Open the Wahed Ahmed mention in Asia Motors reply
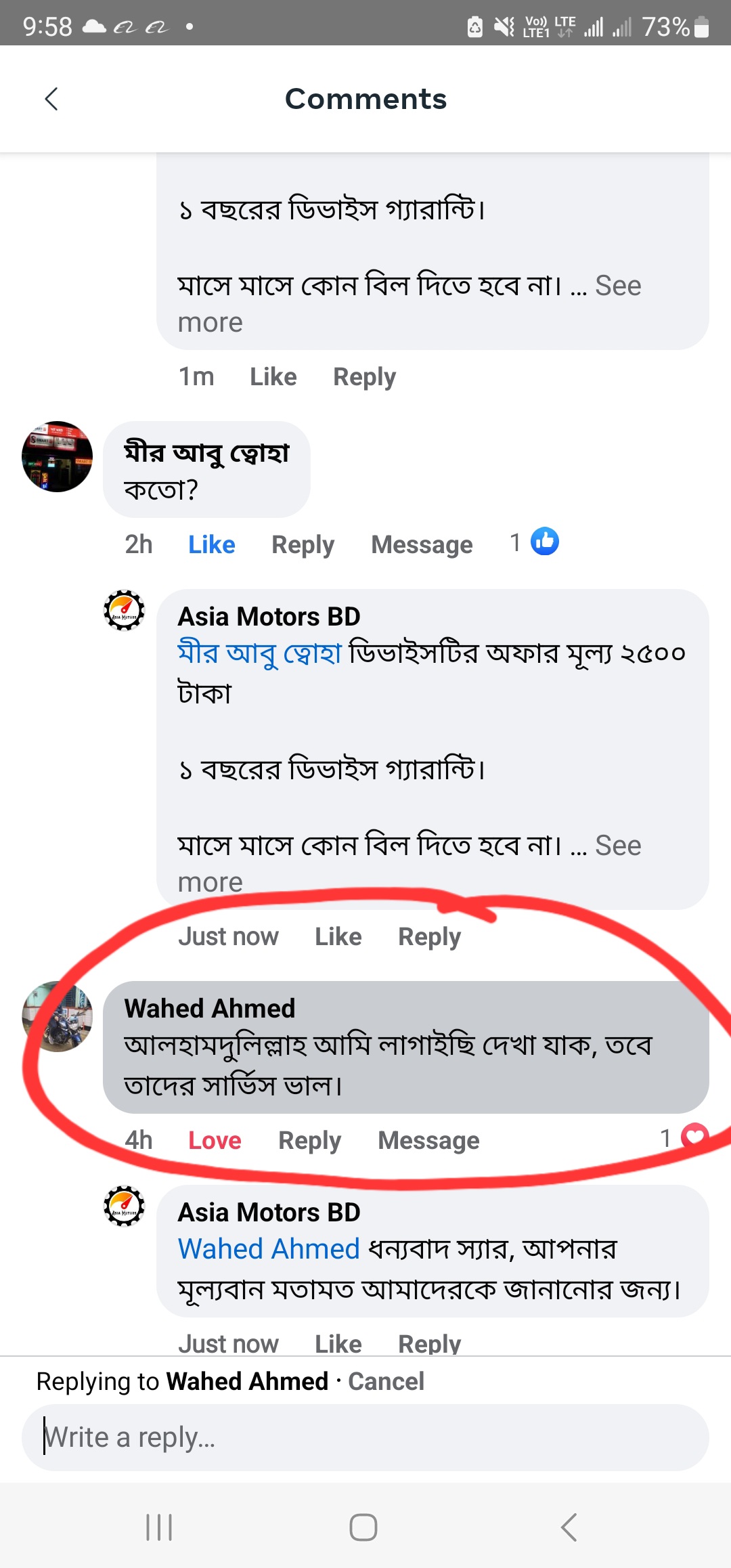The width and height of the screenshot is (731, 1568). [269, 1248]
